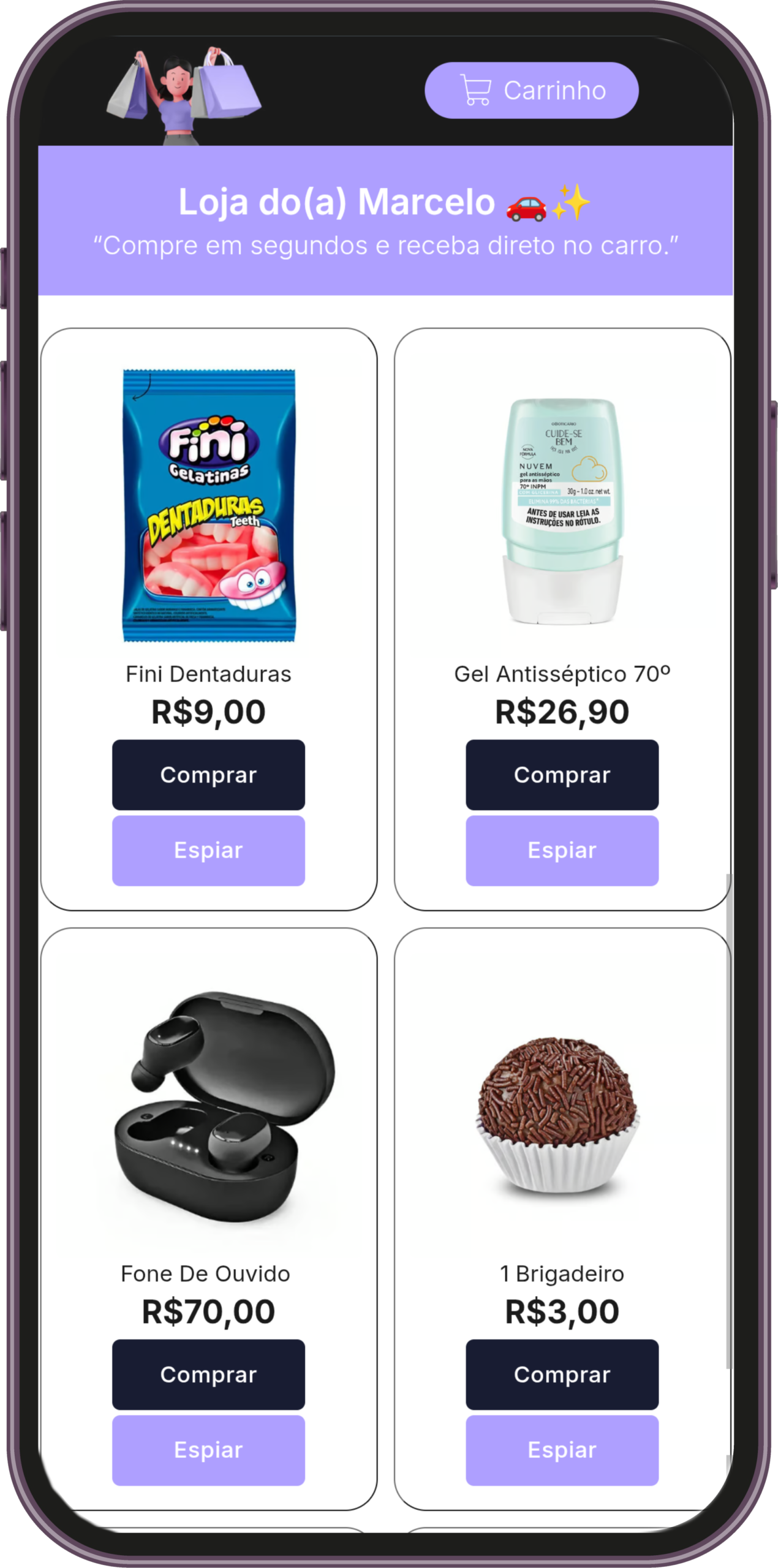
Task: Peek at Gel Antisséptico 70º via Espiar
Action: [562, 850]
